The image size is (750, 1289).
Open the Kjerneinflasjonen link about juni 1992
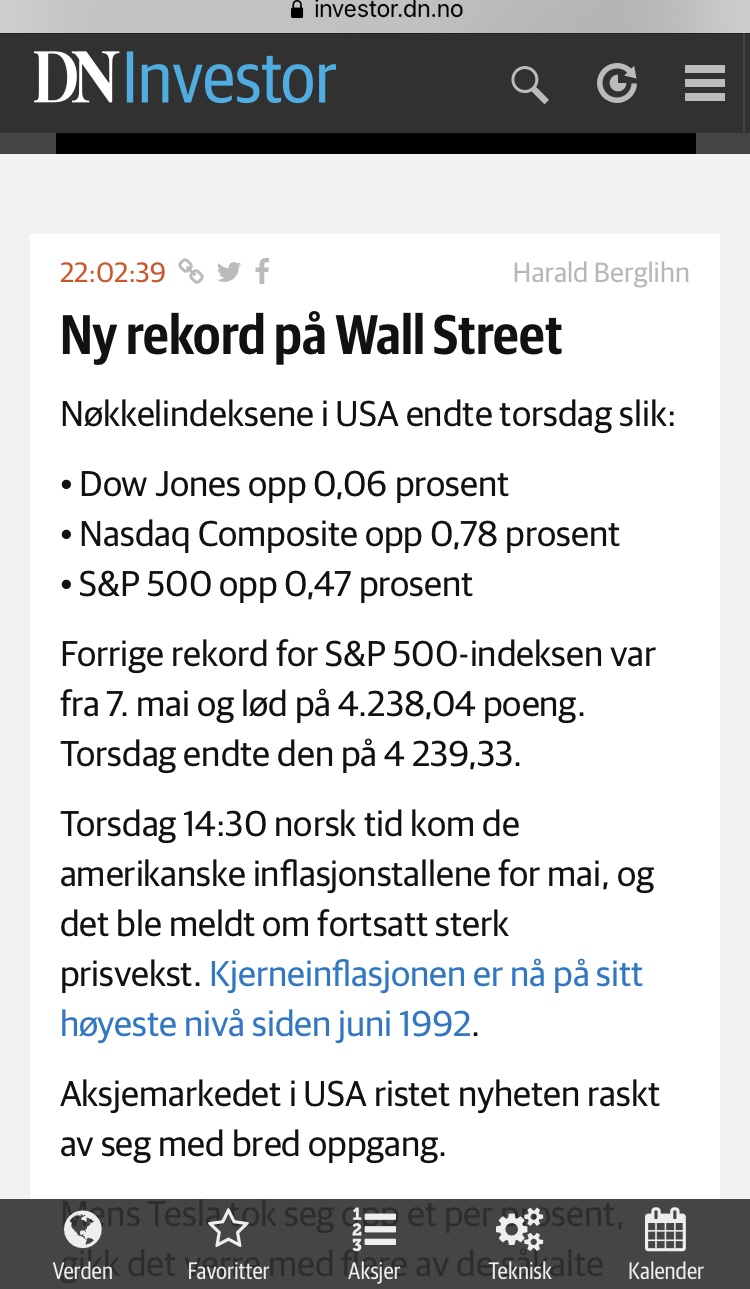351,999
